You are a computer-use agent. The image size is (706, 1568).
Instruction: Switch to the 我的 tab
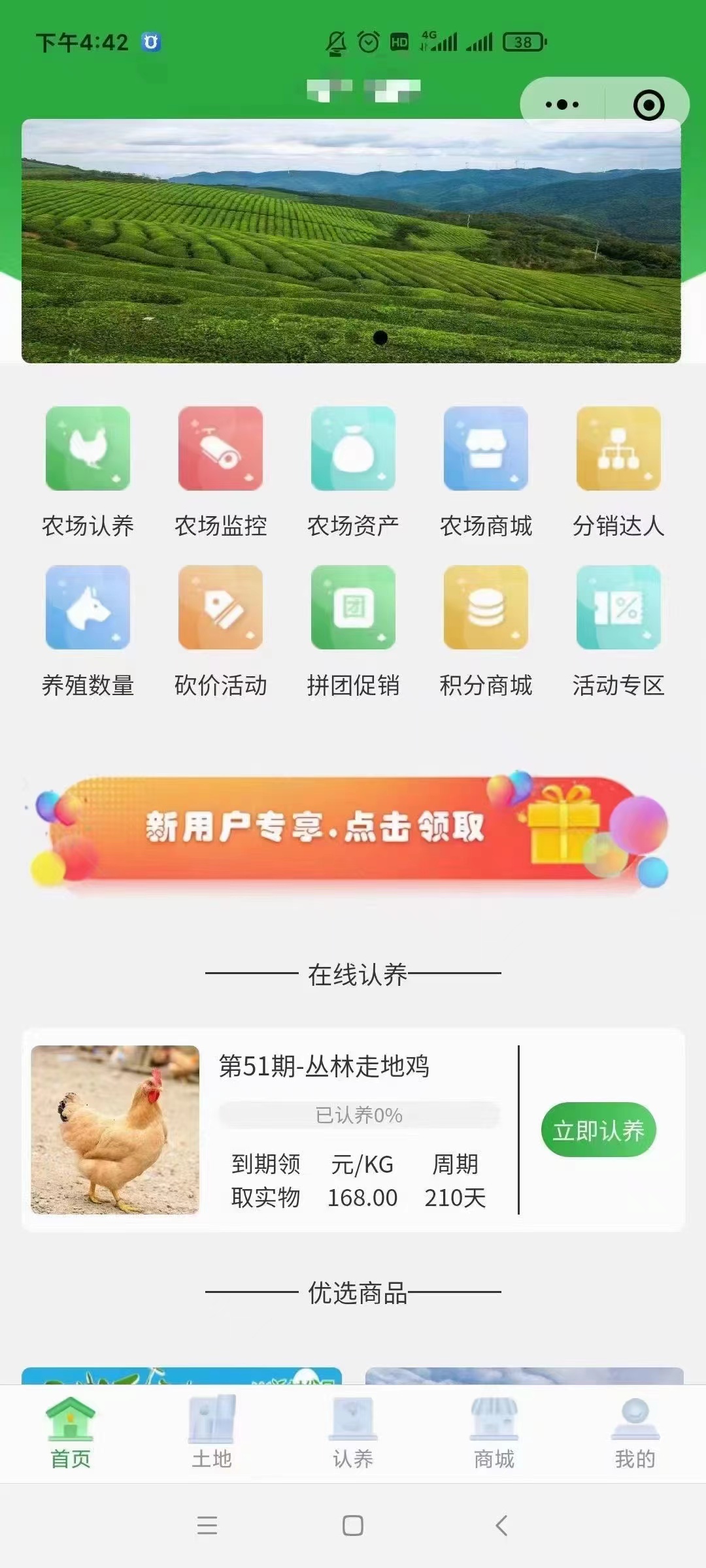635,1431
